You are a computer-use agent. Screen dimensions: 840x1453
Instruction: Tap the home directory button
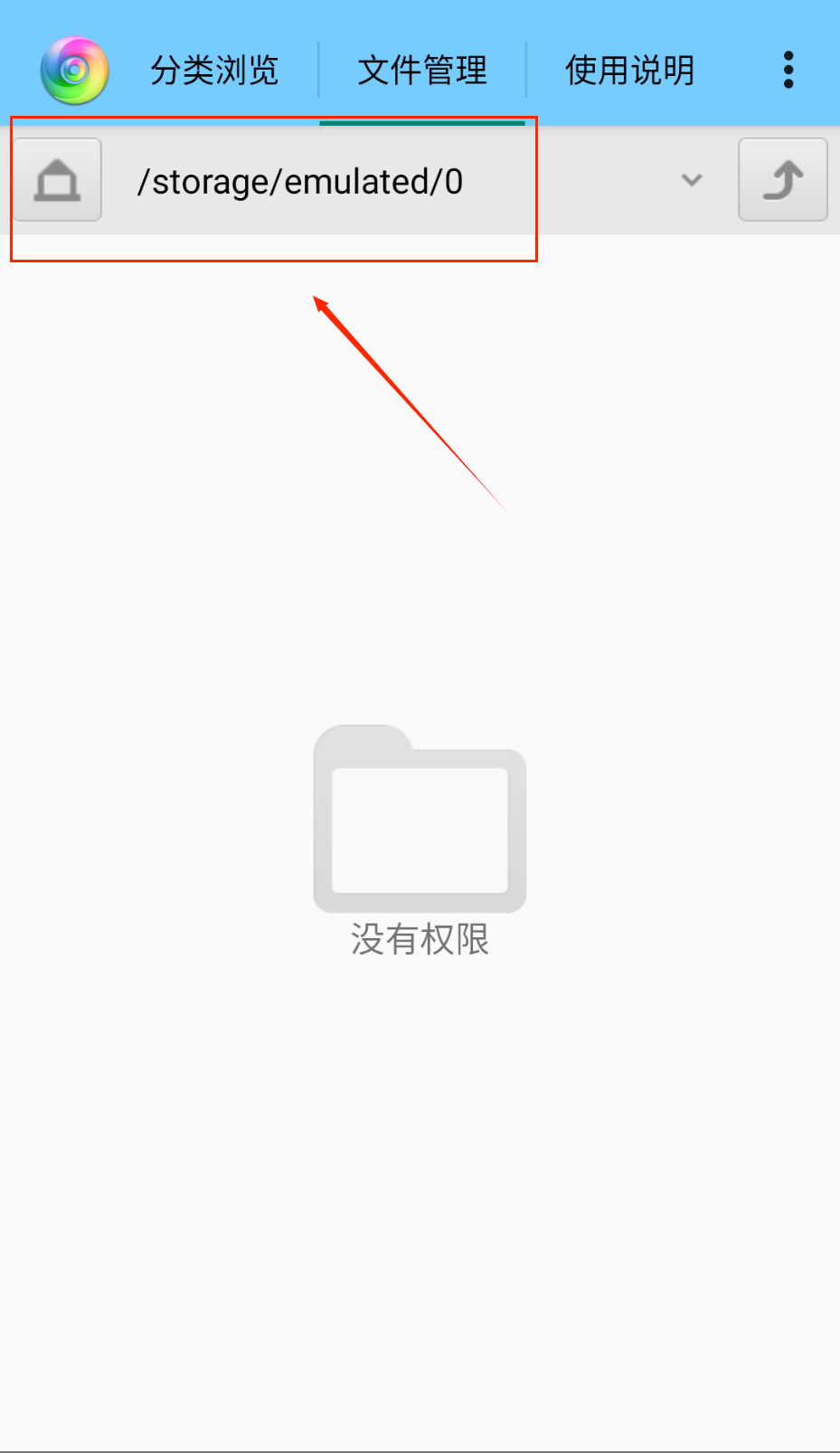point(57,180)
